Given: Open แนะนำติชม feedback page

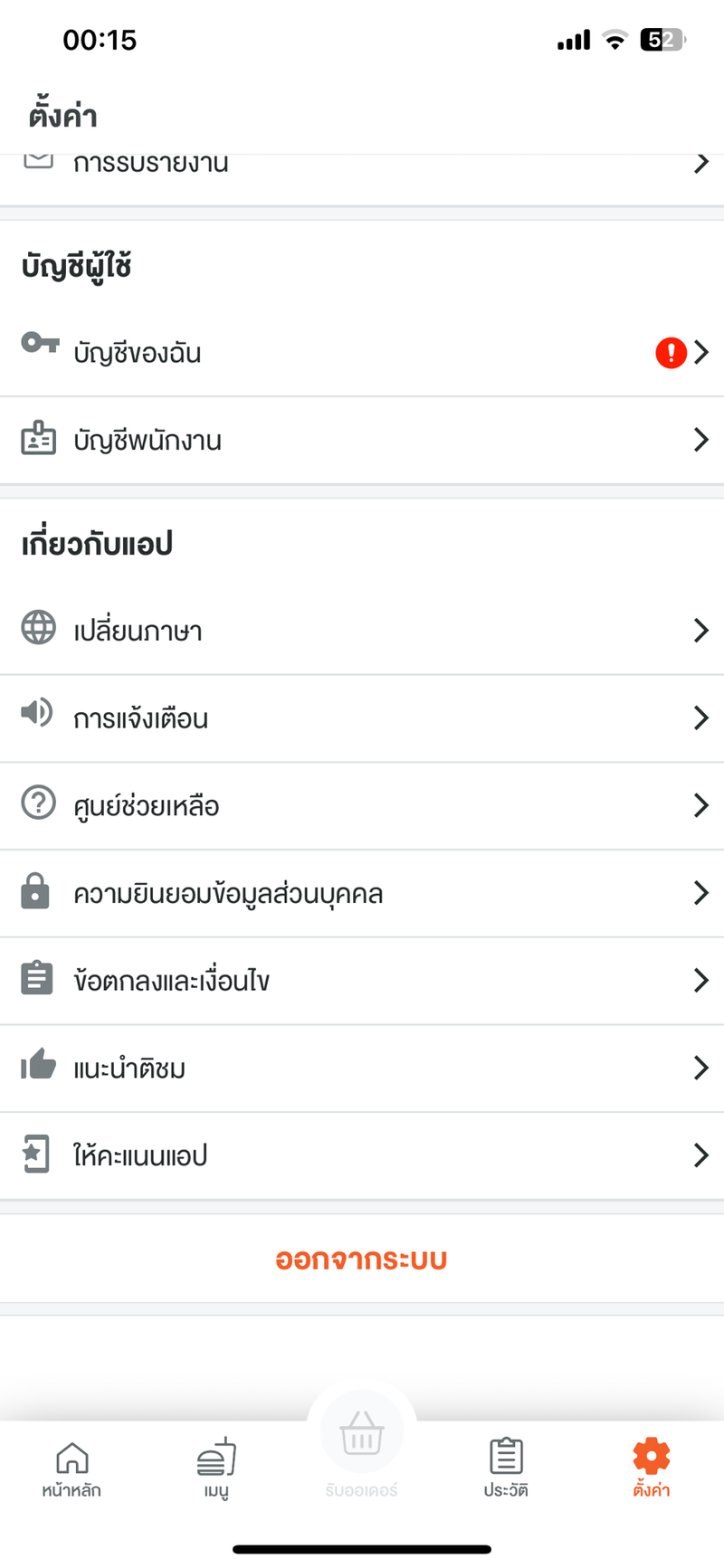Looking at the screenshot, I should pos(362,1068).
